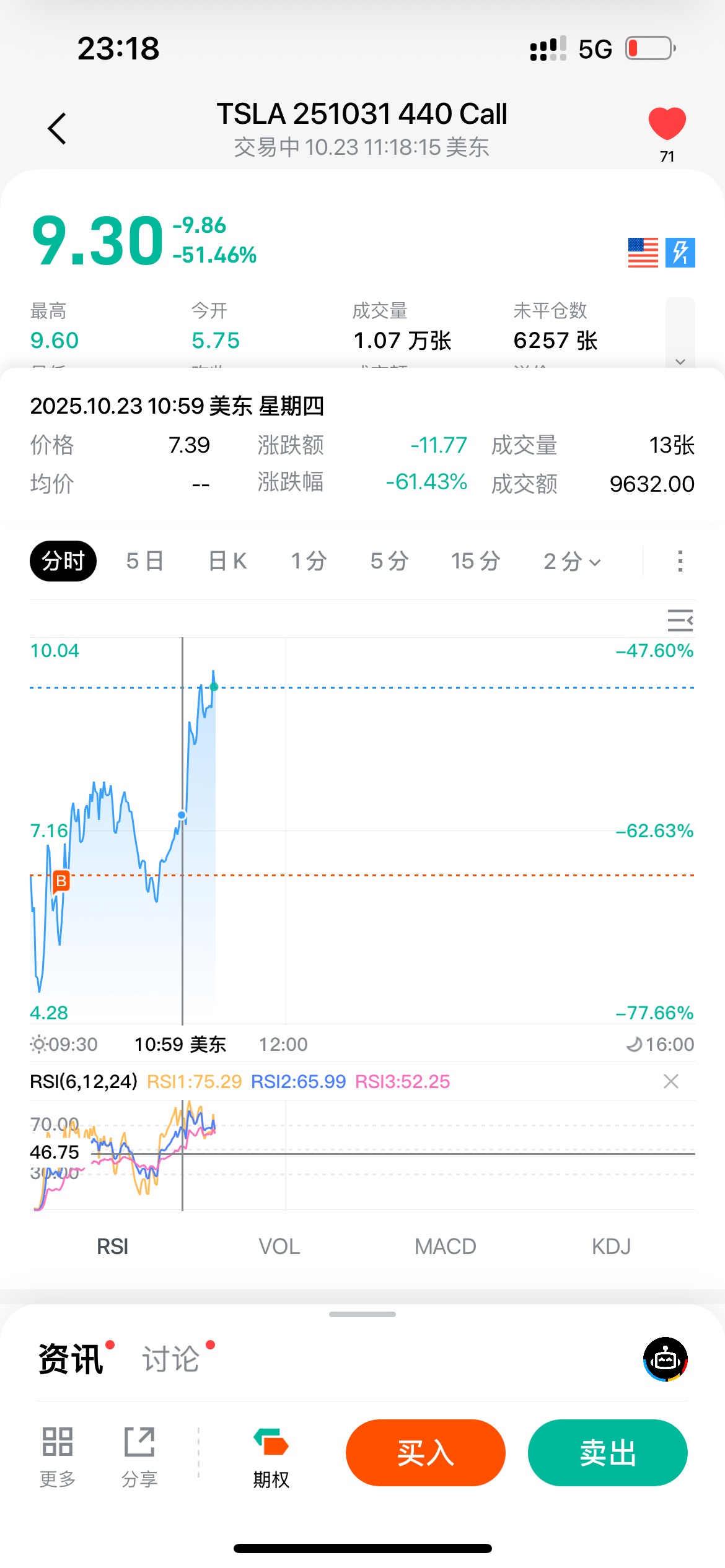
Task: Open the 分享 share option
Action: coord(139,1457)
